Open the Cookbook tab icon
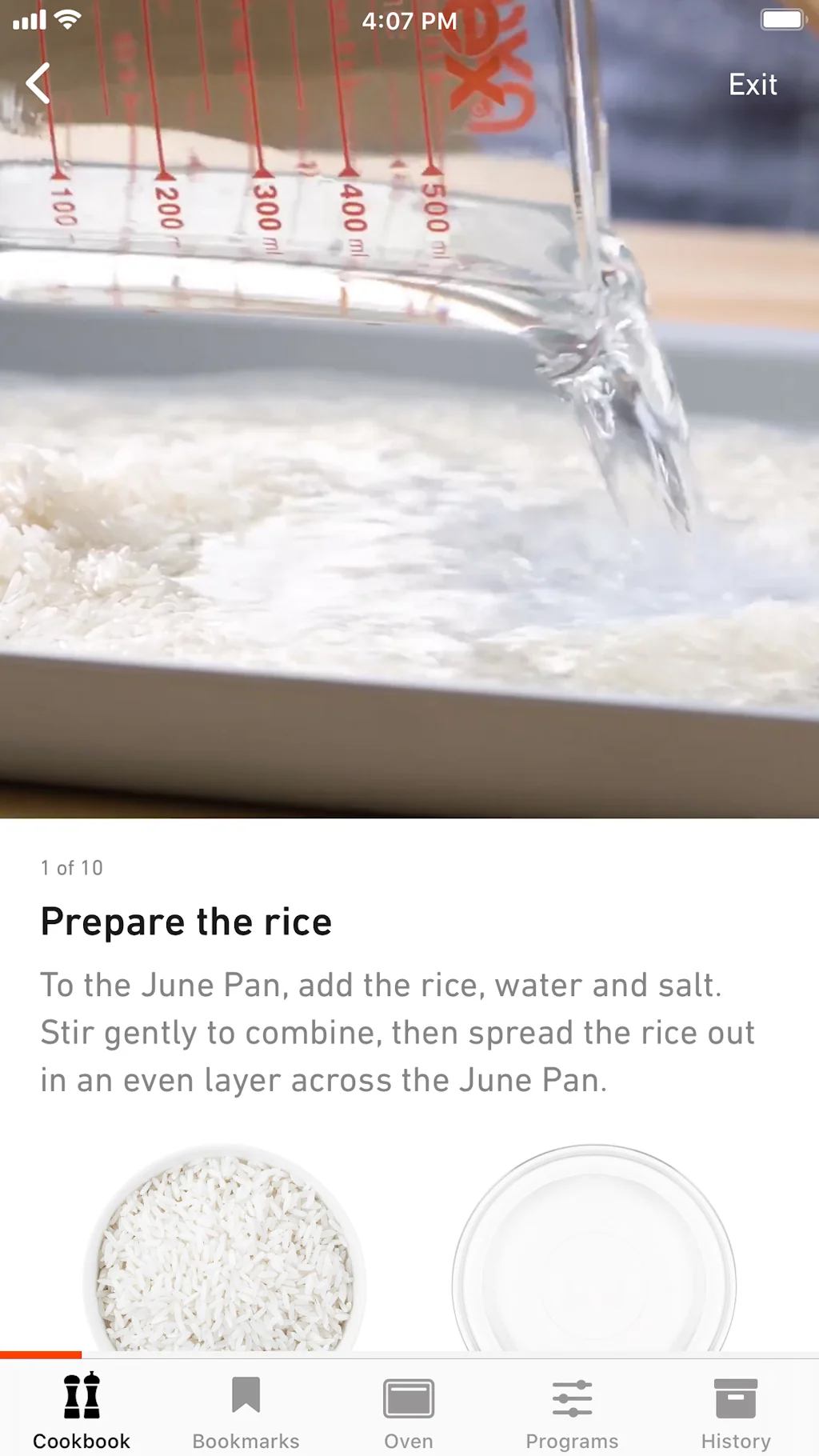Image resolution: width=819 pixels, height=1456 pixels. pyautogui.click(x=80, y=1397)
